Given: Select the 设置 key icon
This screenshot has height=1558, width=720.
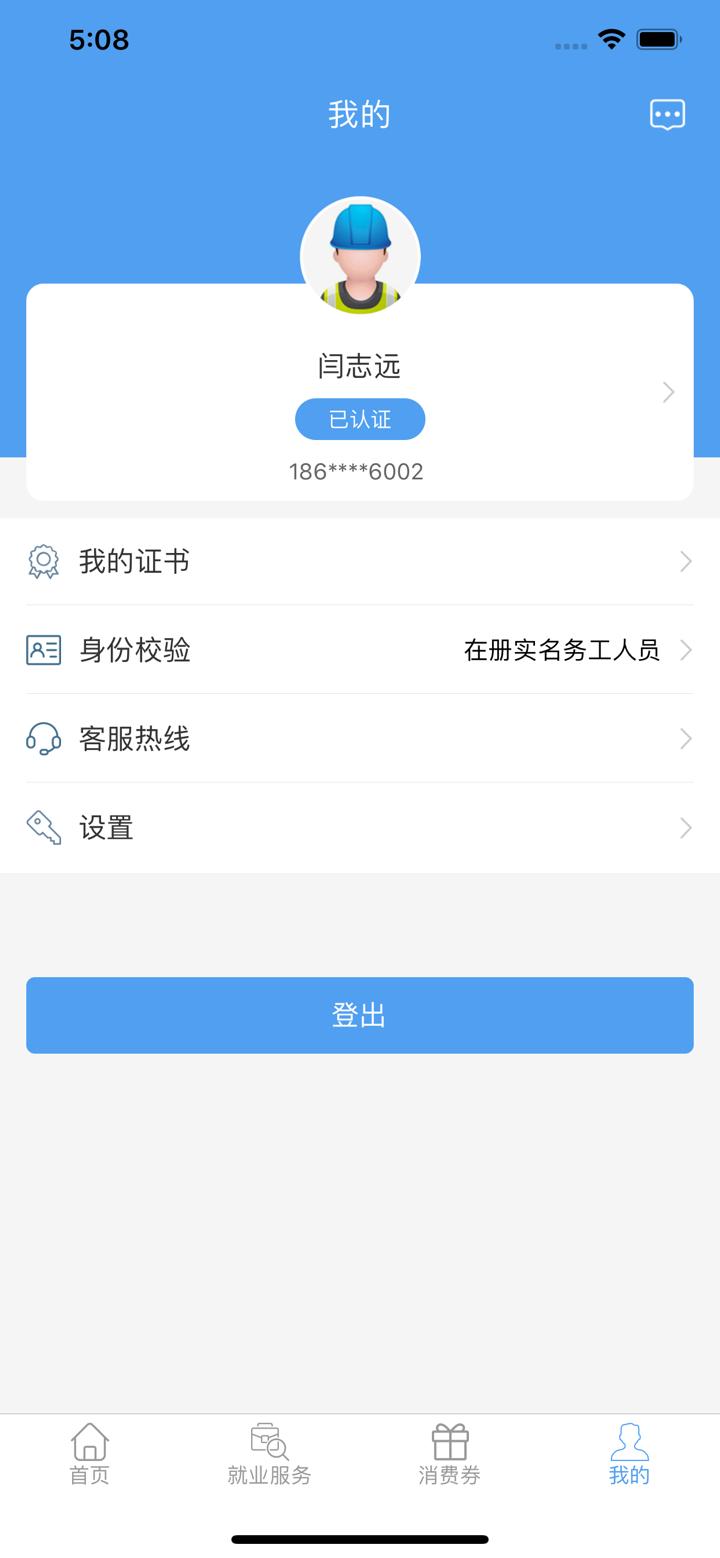Looking at the screenshot, I should coord(43,828).
